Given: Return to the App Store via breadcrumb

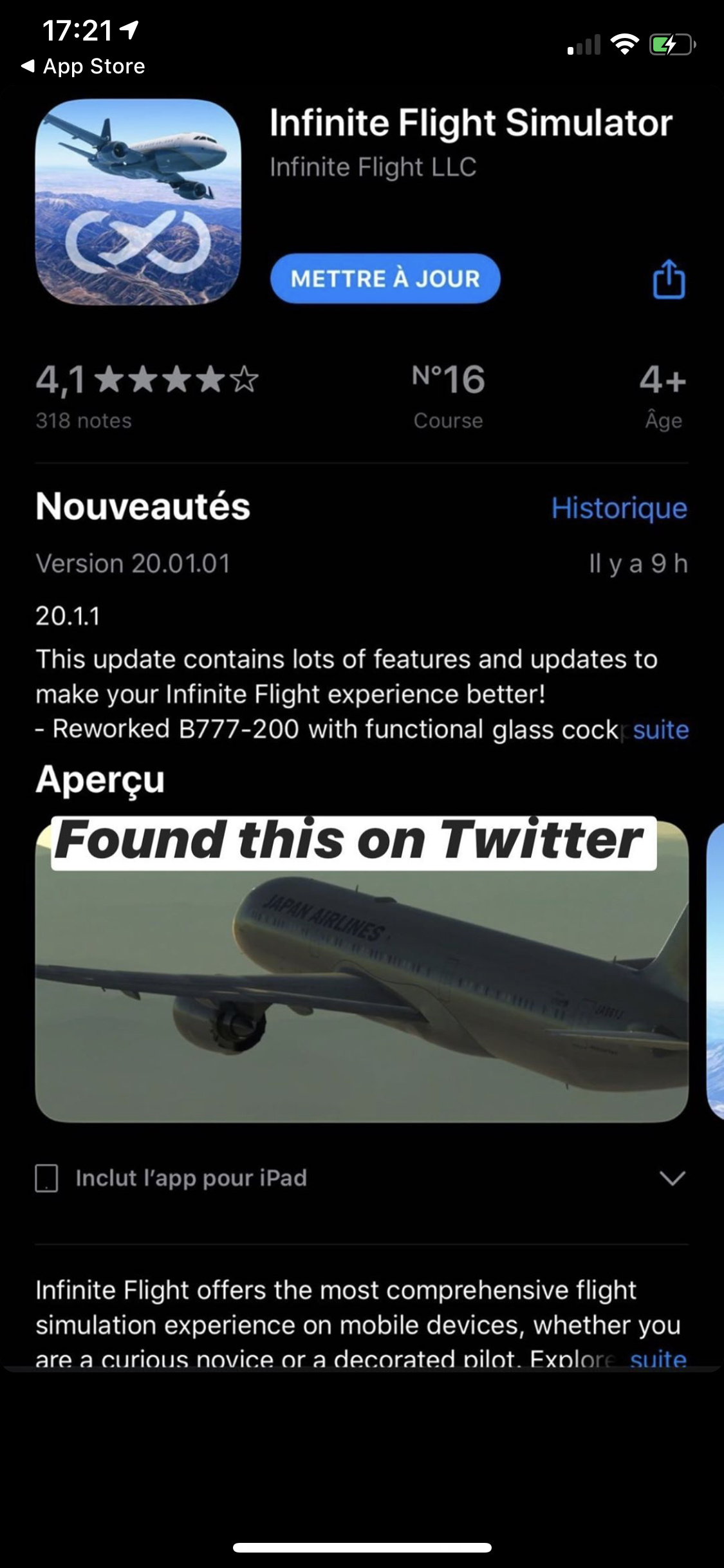Looking at the screenshot, I should (84, 66).
